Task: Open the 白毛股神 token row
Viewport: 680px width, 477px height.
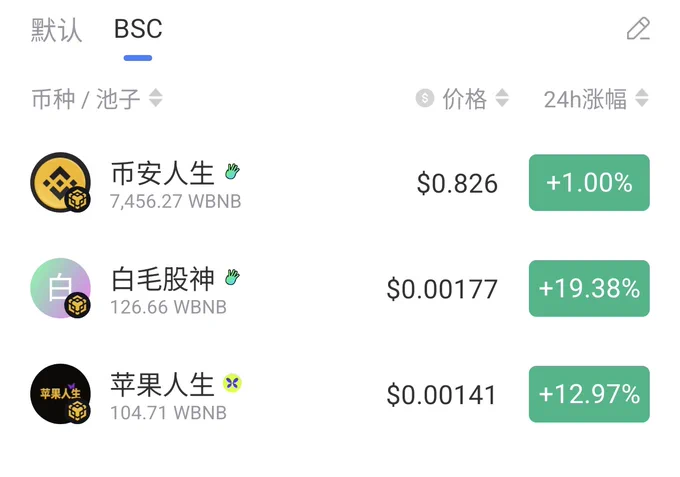Action: point(340,288)
